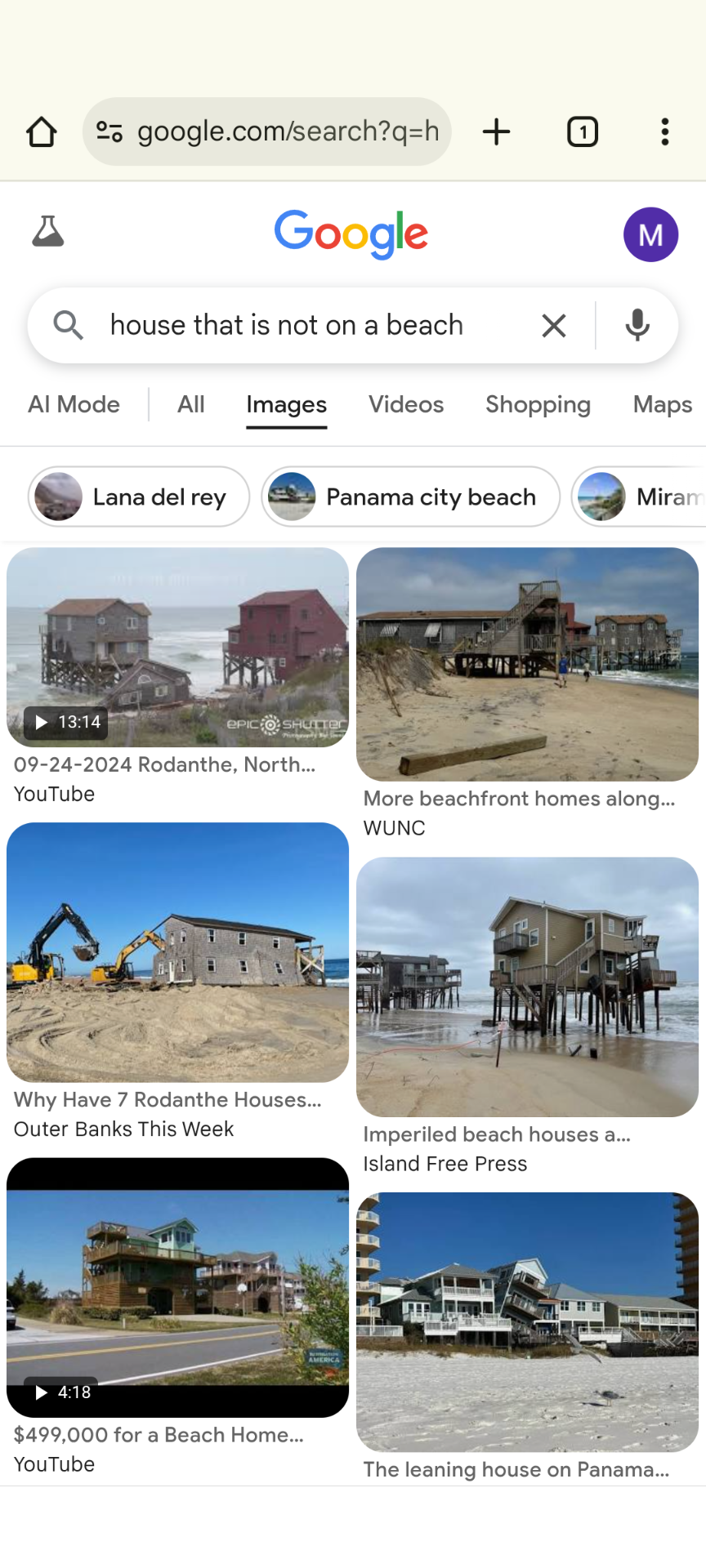Open the Google account profile avatar
Viewport: 706px width, 1568px height.
pos(650,235)
